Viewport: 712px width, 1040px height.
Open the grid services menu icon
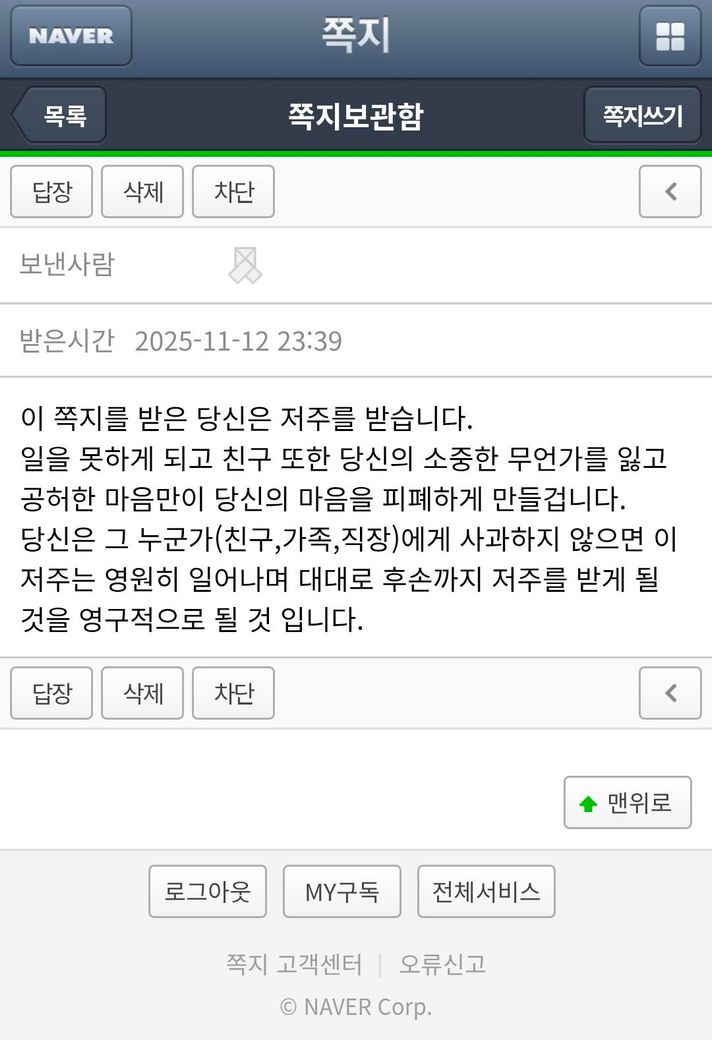coord(670,36)
